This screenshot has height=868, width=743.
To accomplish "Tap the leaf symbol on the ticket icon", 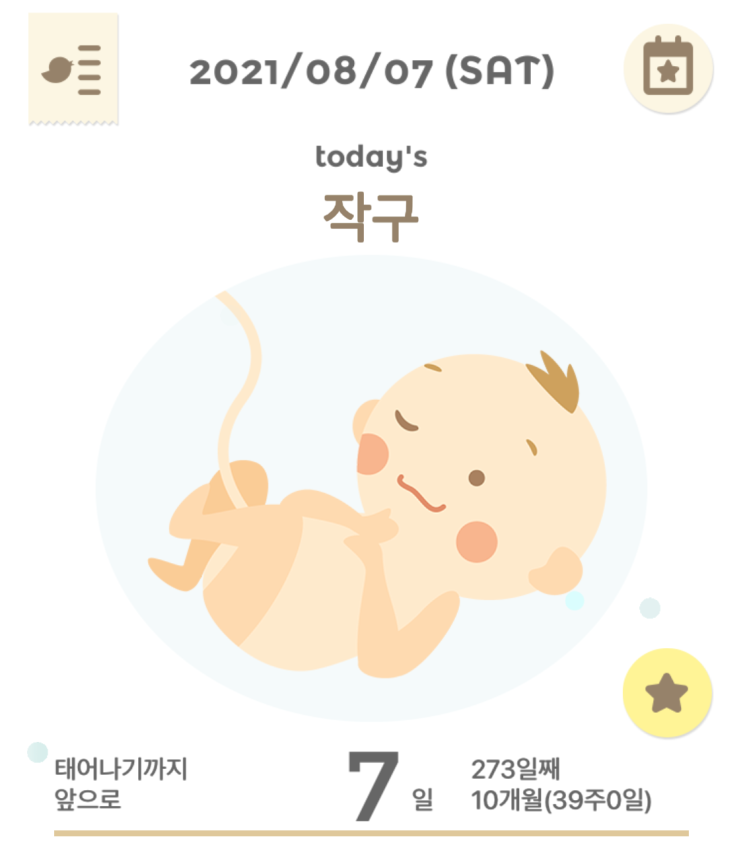I will tap(58, 70).
